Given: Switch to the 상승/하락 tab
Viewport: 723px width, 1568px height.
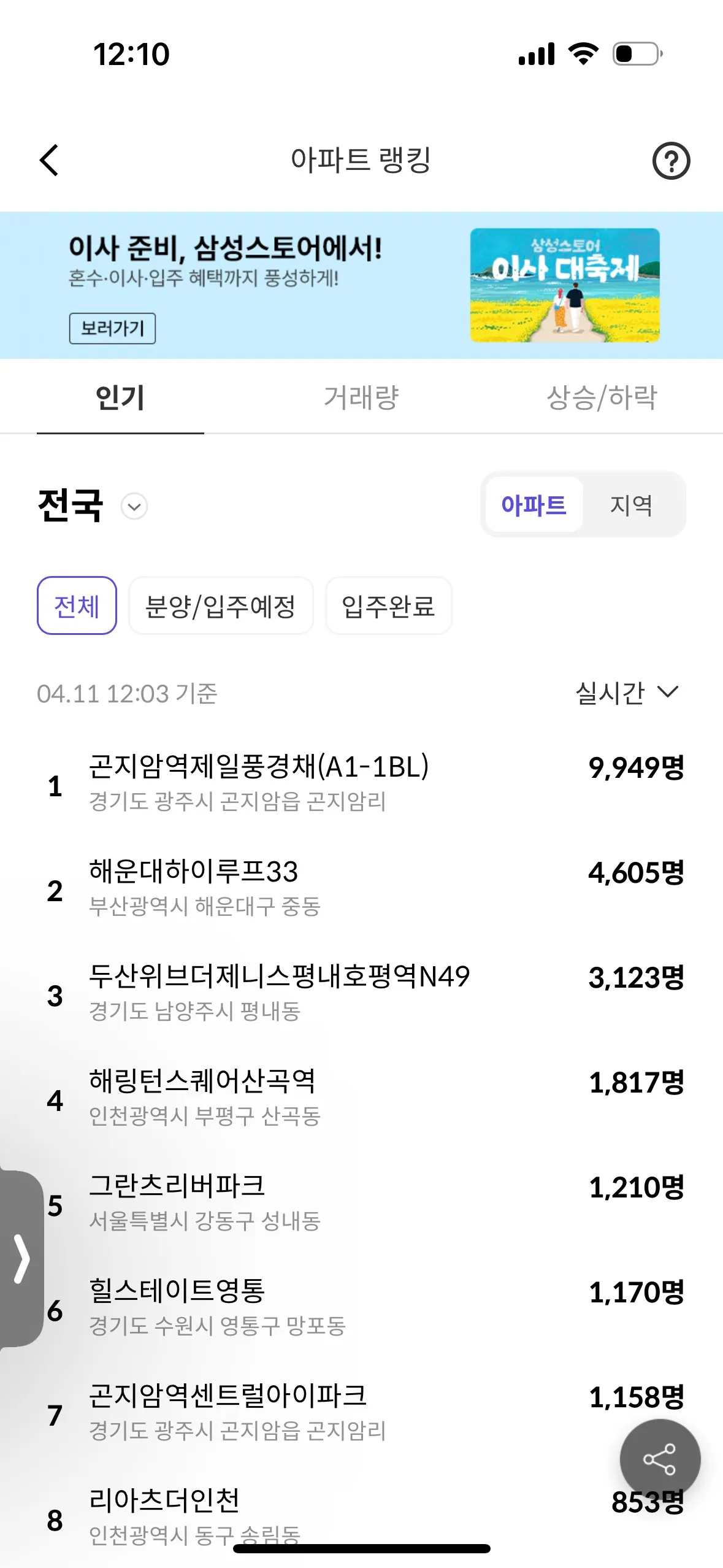Looking at the screenshot, I should (602, 398).
